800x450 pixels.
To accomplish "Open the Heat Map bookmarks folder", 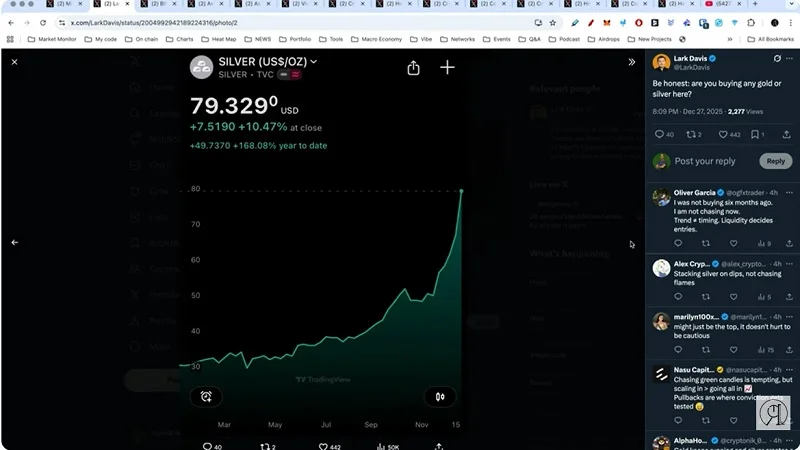I will click(224, 39).
